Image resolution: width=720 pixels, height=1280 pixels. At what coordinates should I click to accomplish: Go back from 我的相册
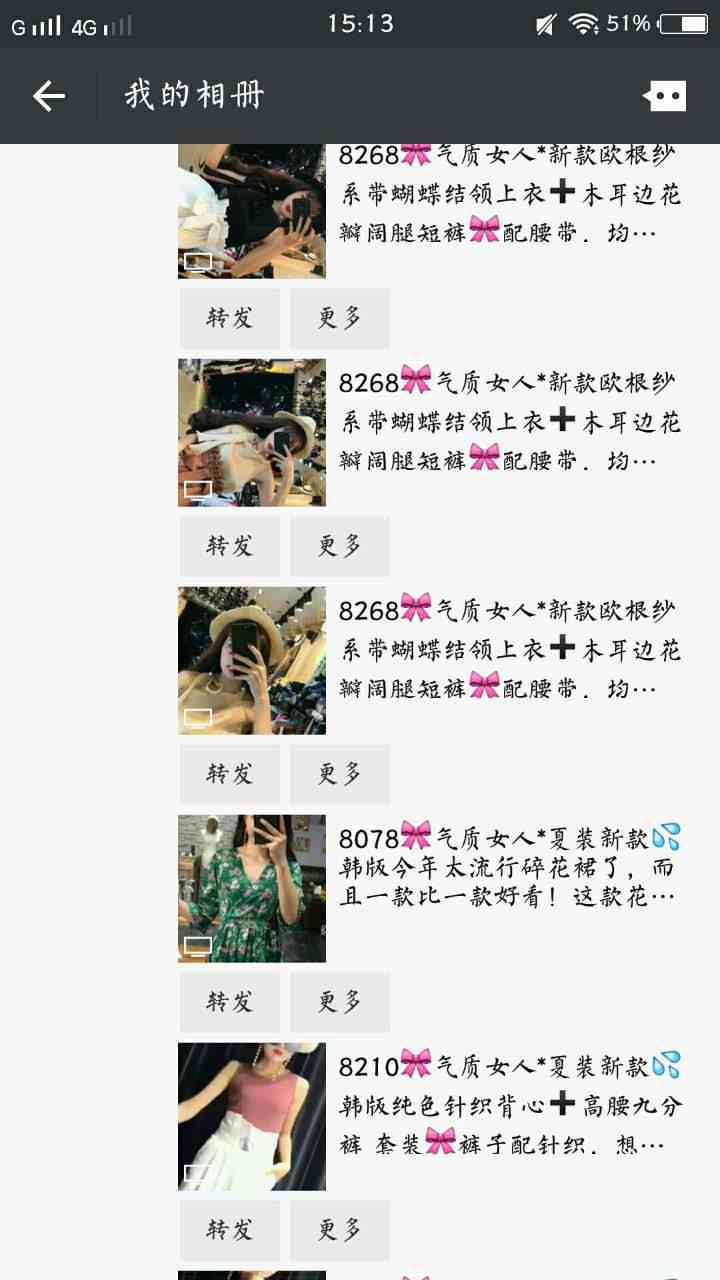point(48,96)
